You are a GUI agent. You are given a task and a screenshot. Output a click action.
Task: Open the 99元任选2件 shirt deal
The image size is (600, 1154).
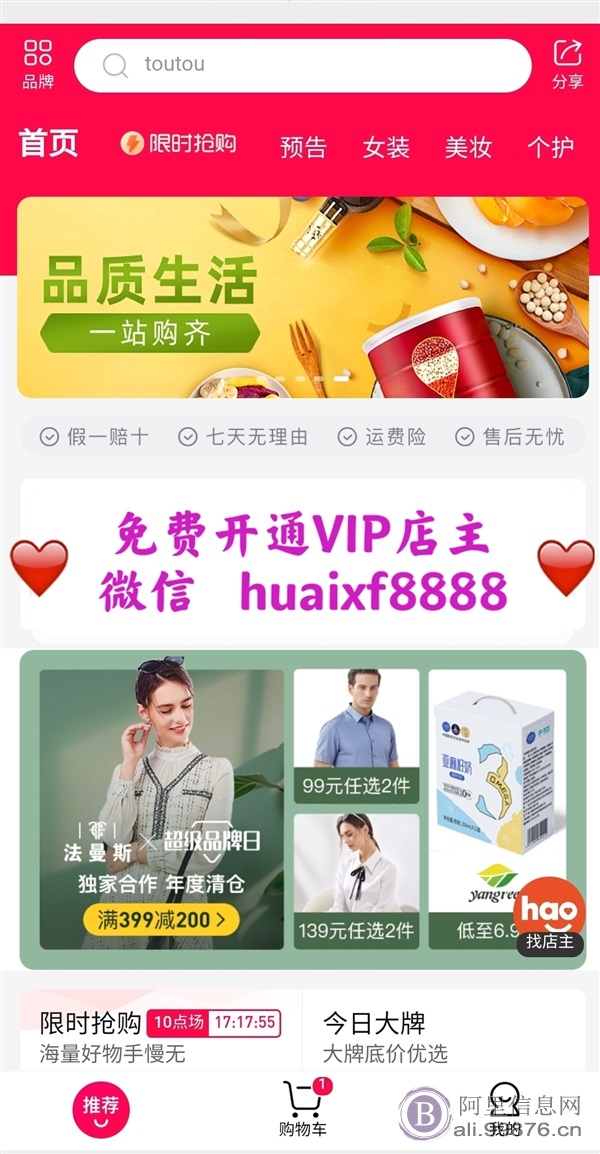(x=356, y=736)
